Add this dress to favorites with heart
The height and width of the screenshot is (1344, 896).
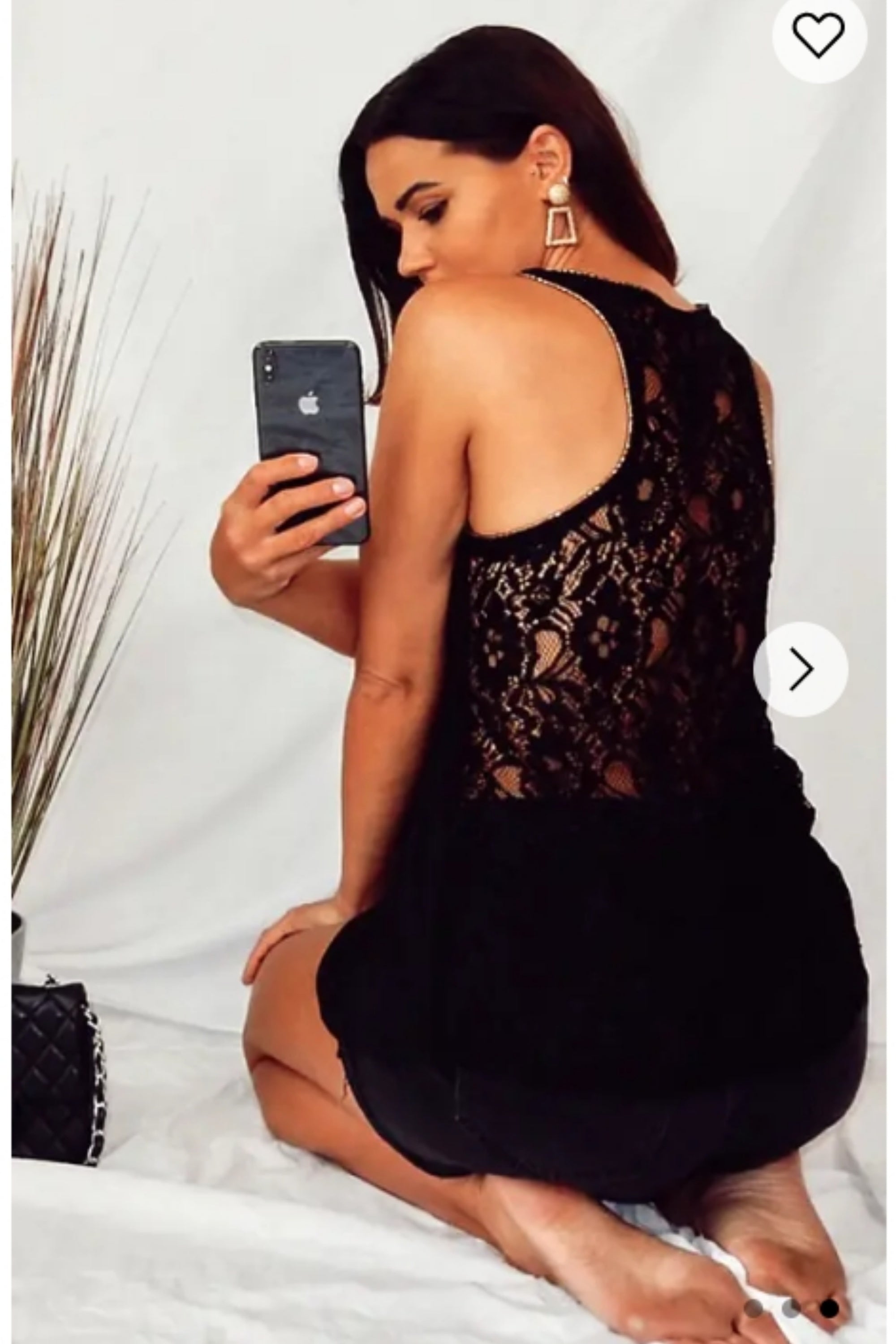(819, 35)
